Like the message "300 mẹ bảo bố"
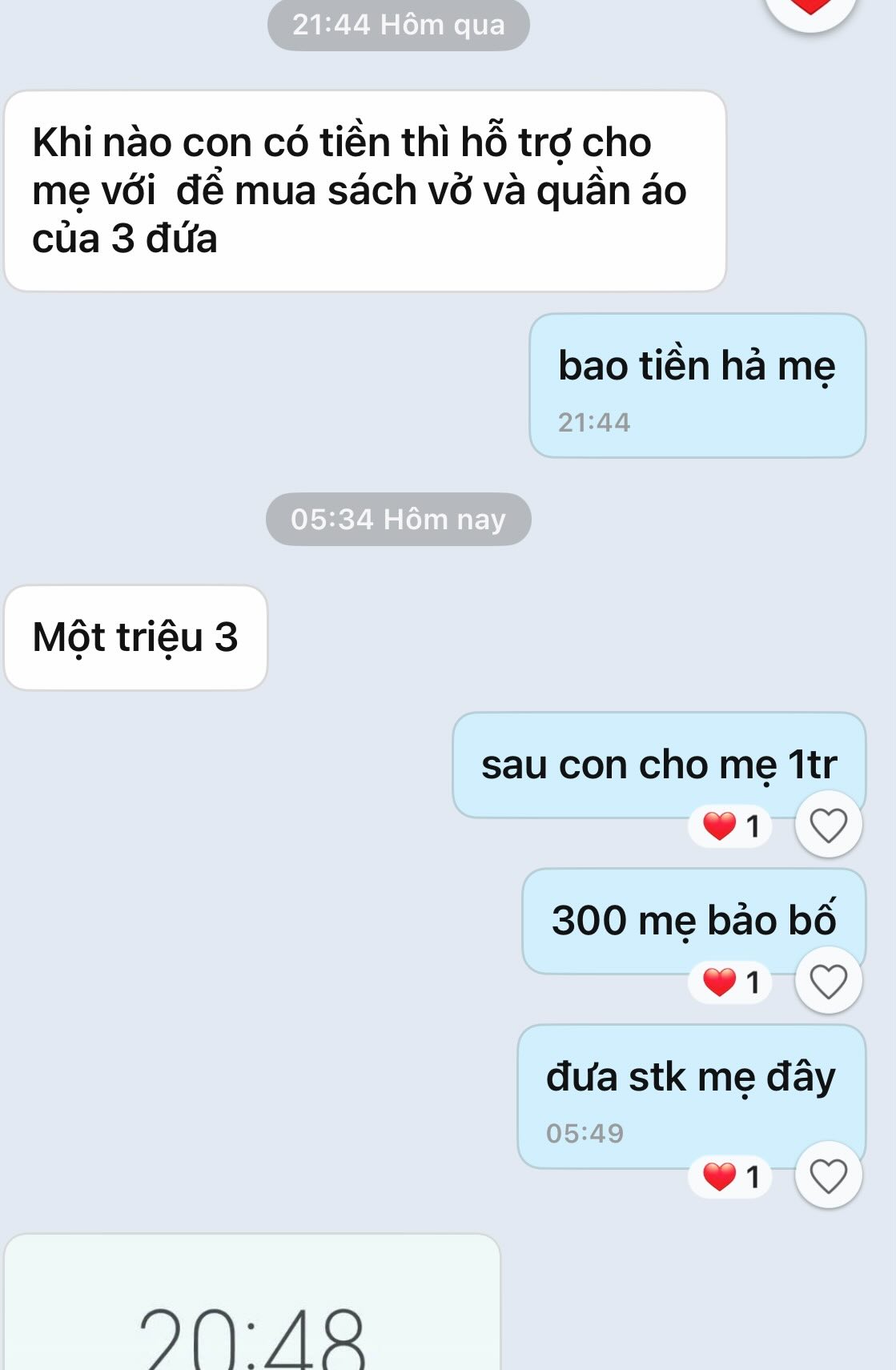The height and width of the screenshot is (1370, 896). (828, 981)
